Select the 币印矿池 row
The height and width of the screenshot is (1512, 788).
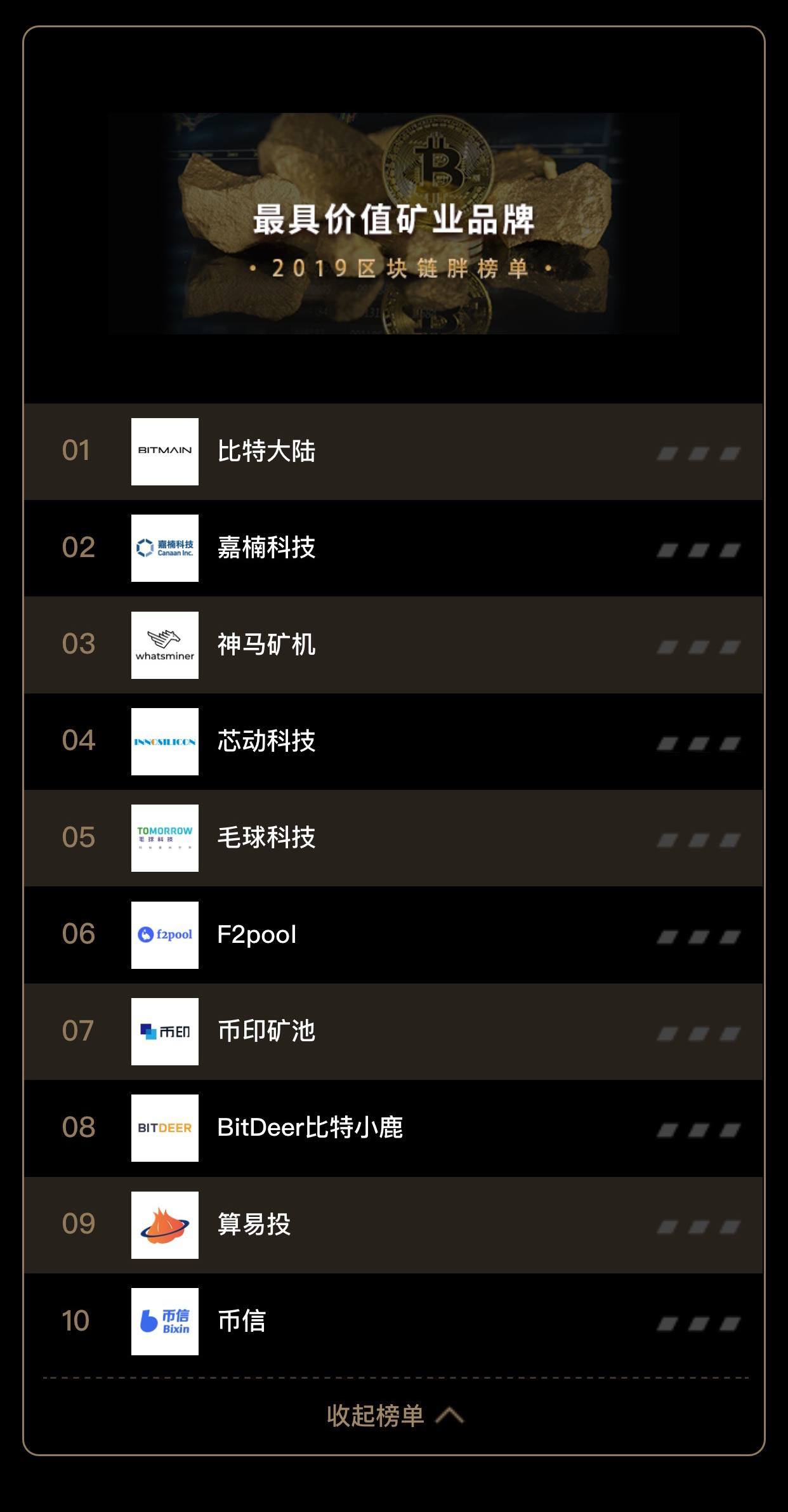[393, 1032]
